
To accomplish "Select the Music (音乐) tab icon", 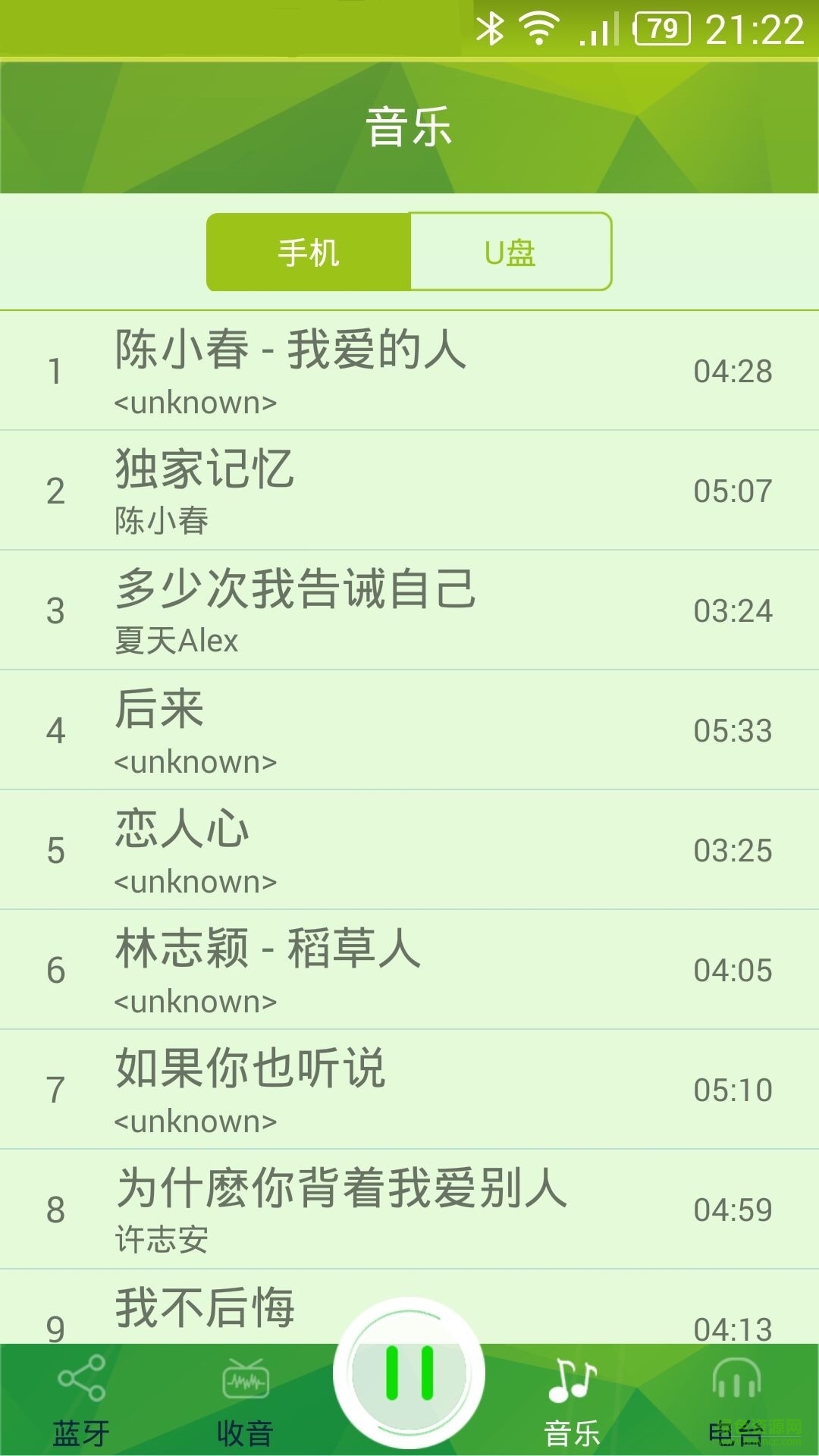I will [573, 1403].
